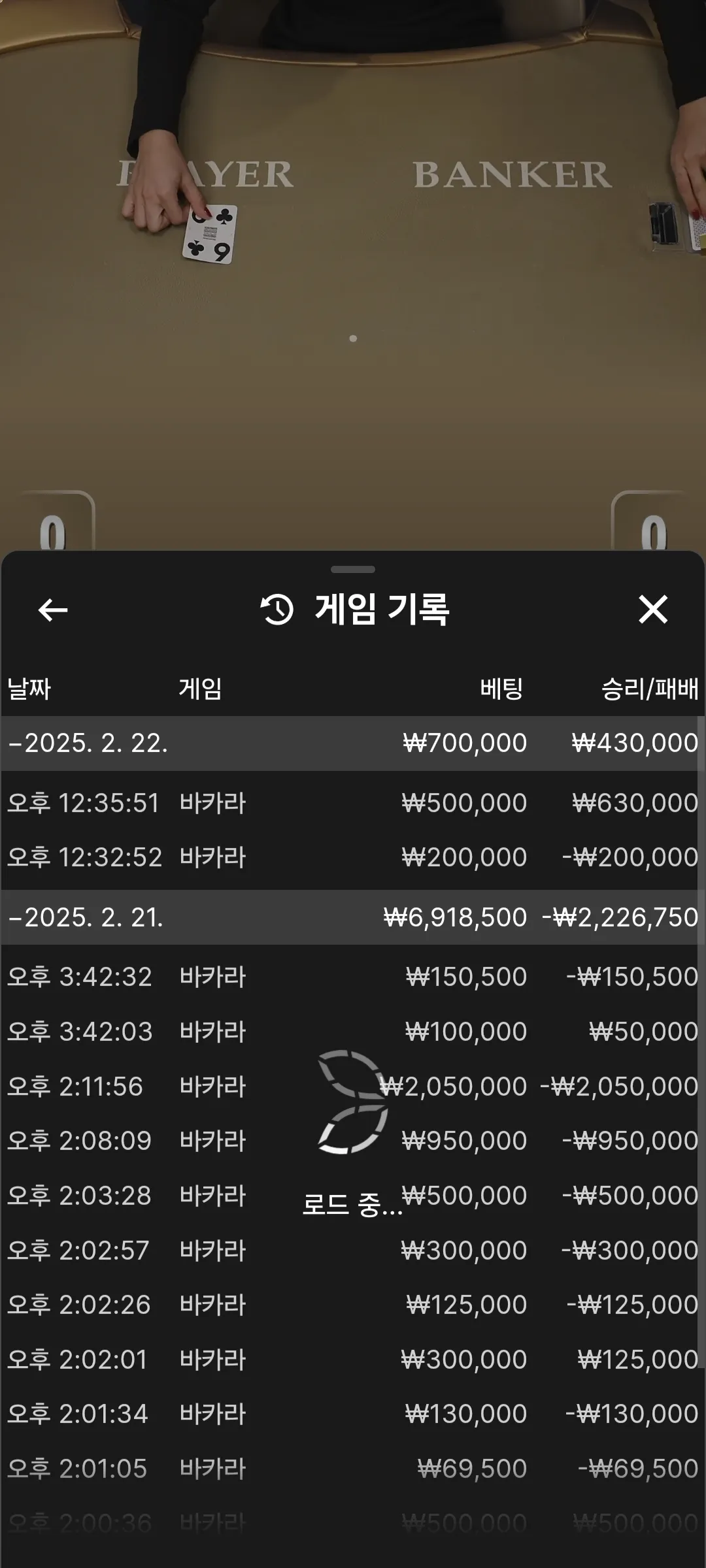Open the 오후 2:01:34 baccarat record
Screen dimensions: 706x1568
[350, 1414]
